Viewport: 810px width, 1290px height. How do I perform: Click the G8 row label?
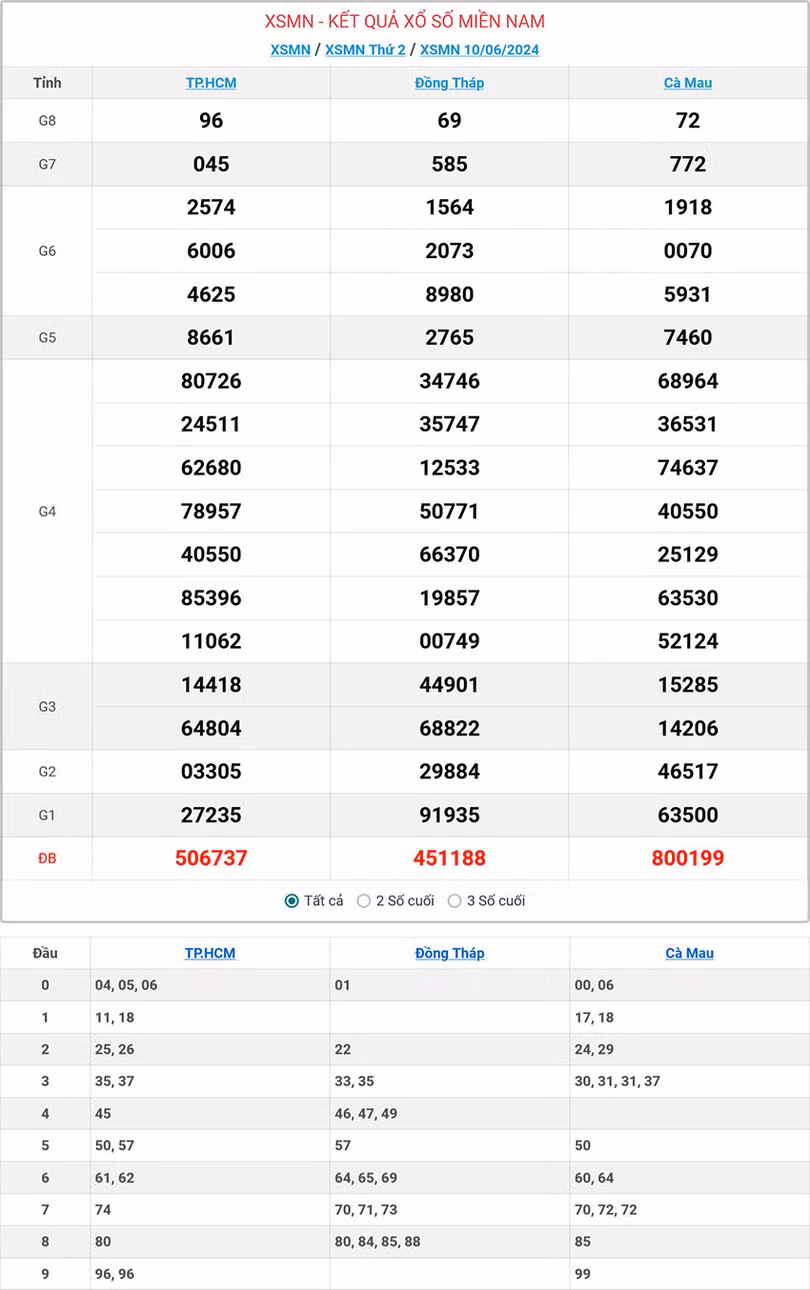[x=47, y=120]
